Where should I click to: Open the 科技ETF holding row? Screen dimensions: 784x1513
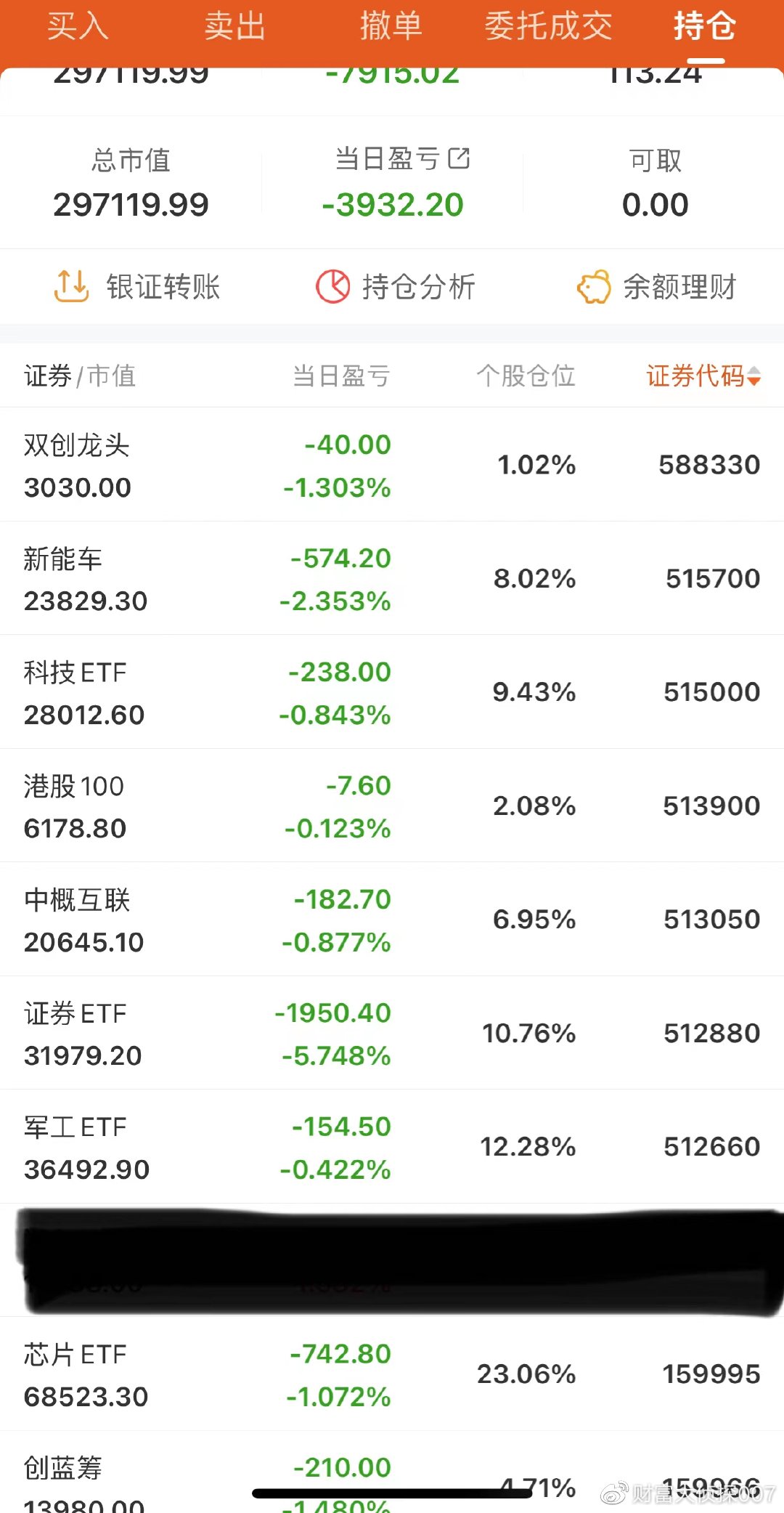392,692
